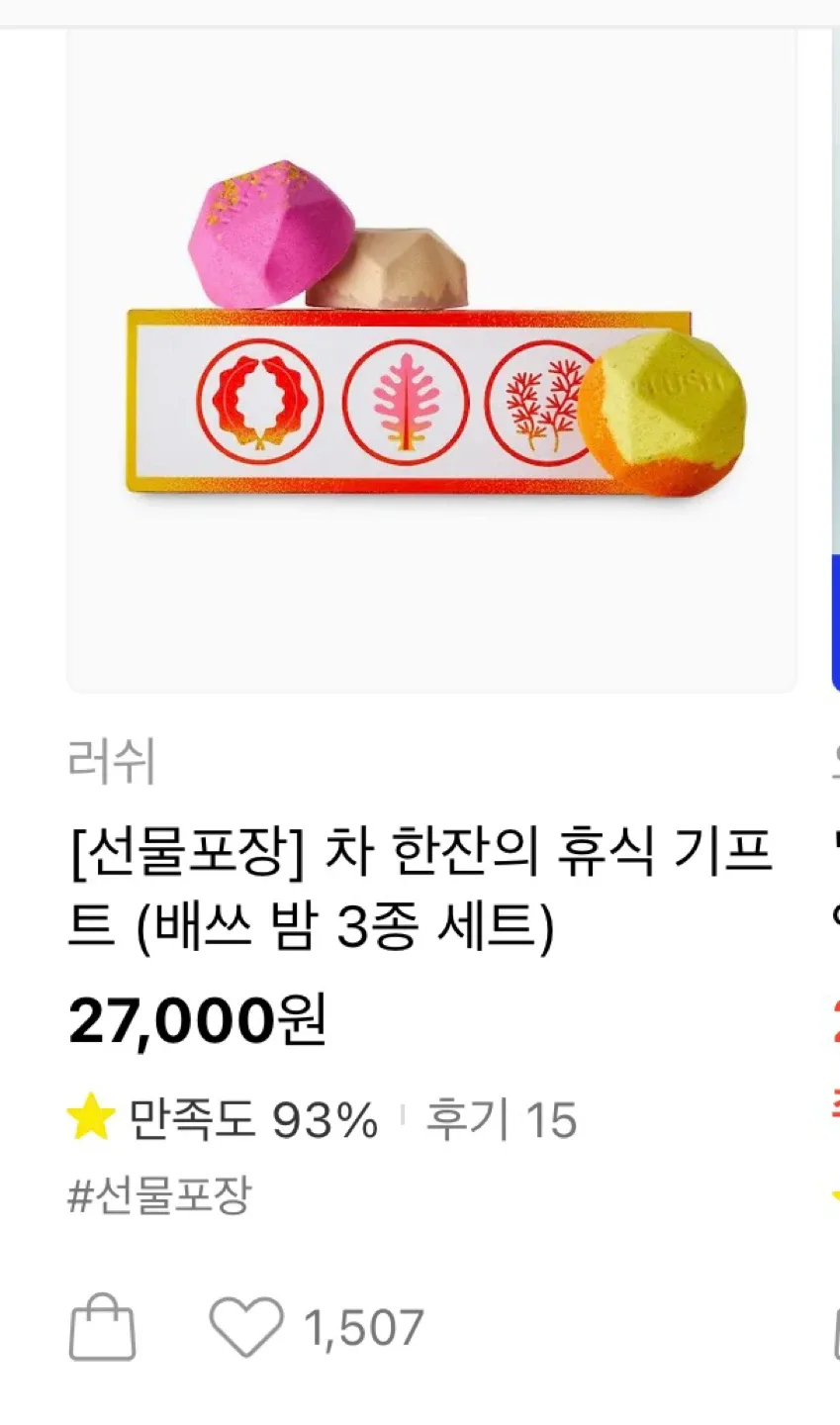Like the Lush bath bomb gift set
The image size is (840, 1425).
point(246,1327)
